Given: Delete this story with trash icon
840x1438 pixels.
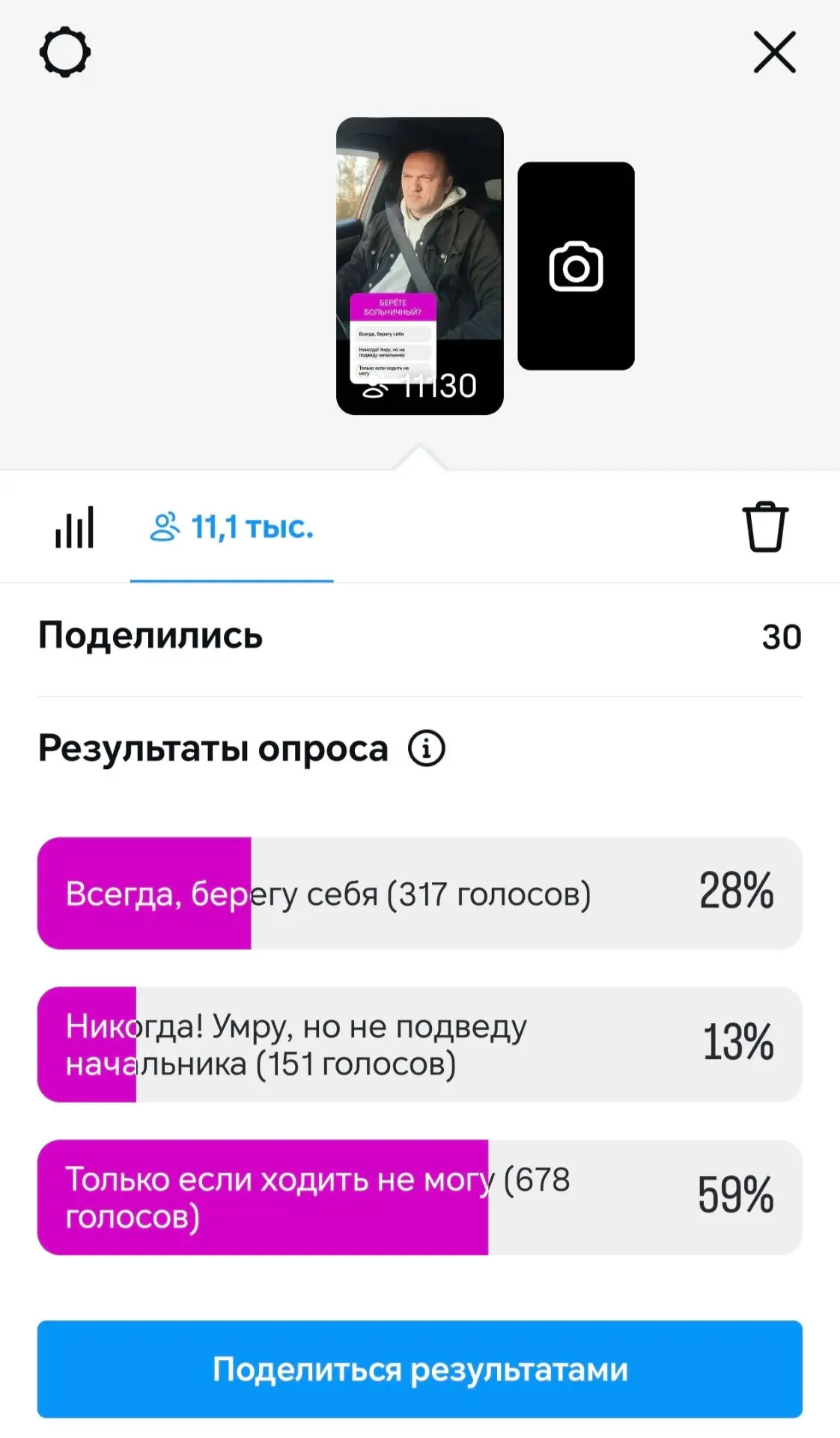Looking at the screenshot, I should [765, 527].
